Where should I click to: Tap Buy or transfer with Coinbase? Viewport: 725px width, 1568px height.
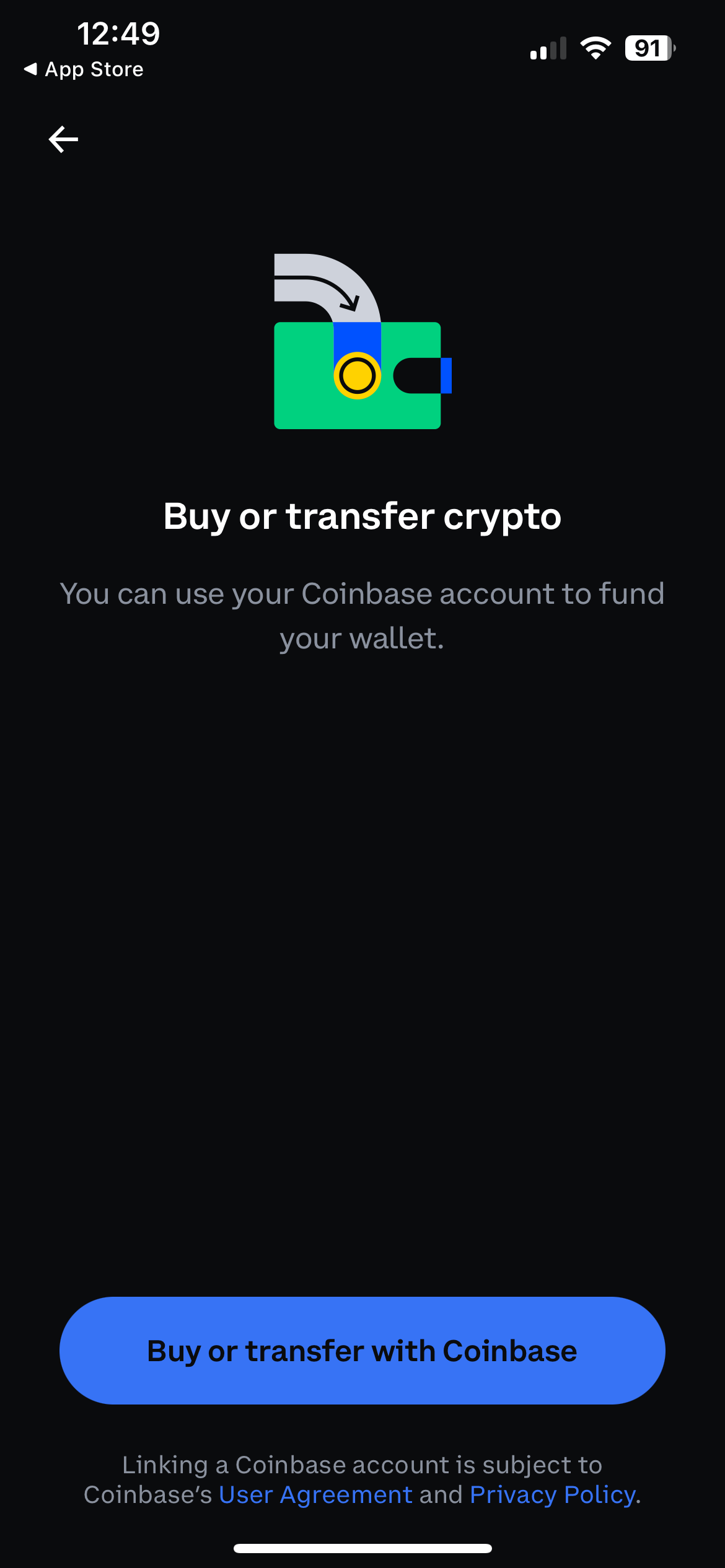(362, 1351)
